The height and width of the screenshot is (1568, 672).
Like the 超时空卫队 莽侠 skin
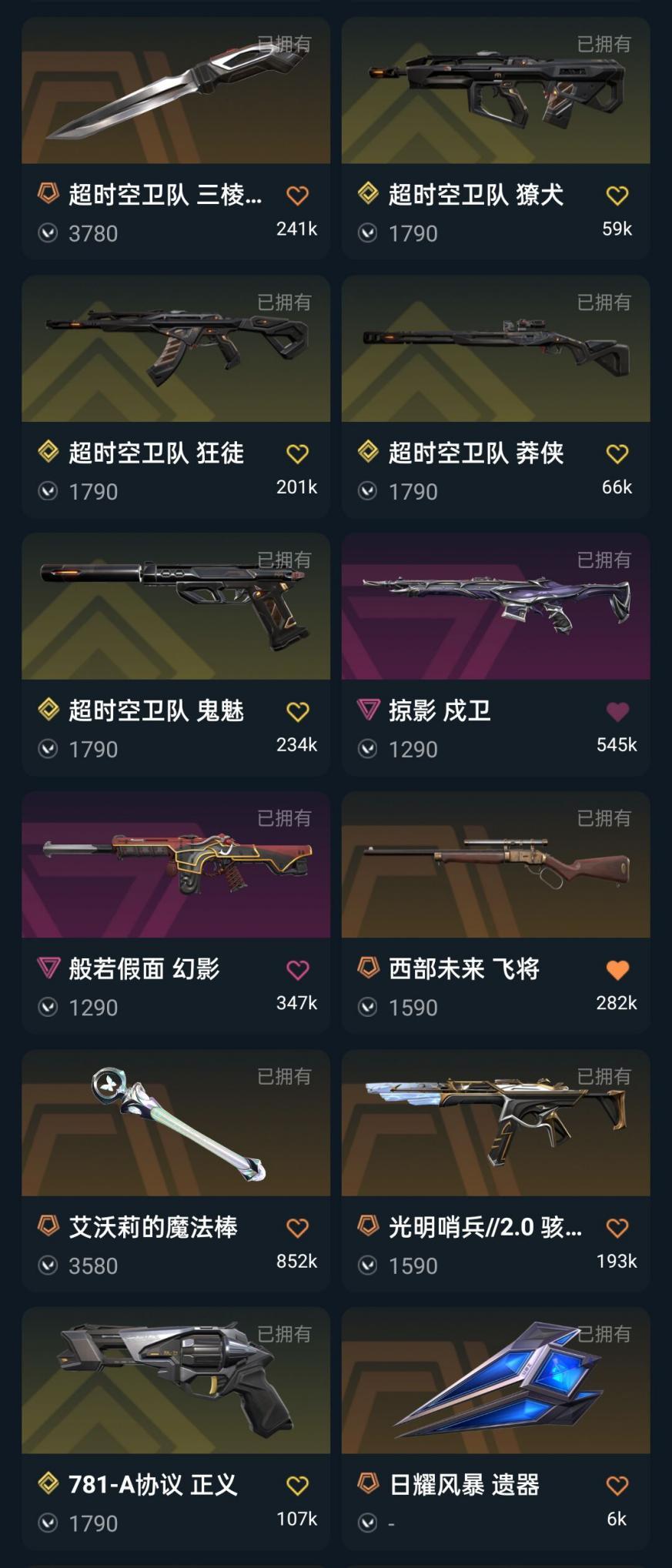617,453
